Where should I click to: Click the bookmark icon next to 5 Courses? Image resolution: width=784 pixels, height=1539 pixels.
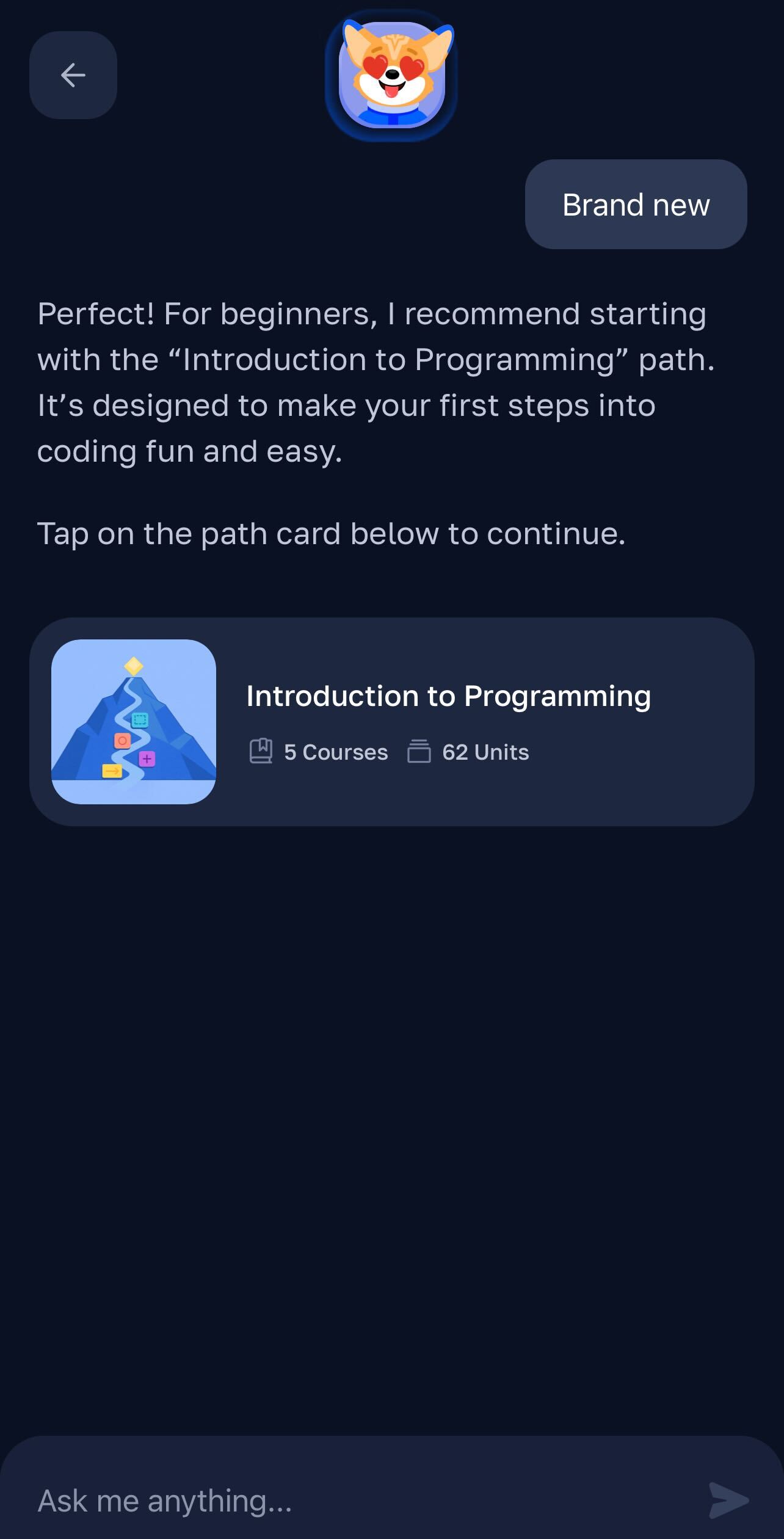261,752
